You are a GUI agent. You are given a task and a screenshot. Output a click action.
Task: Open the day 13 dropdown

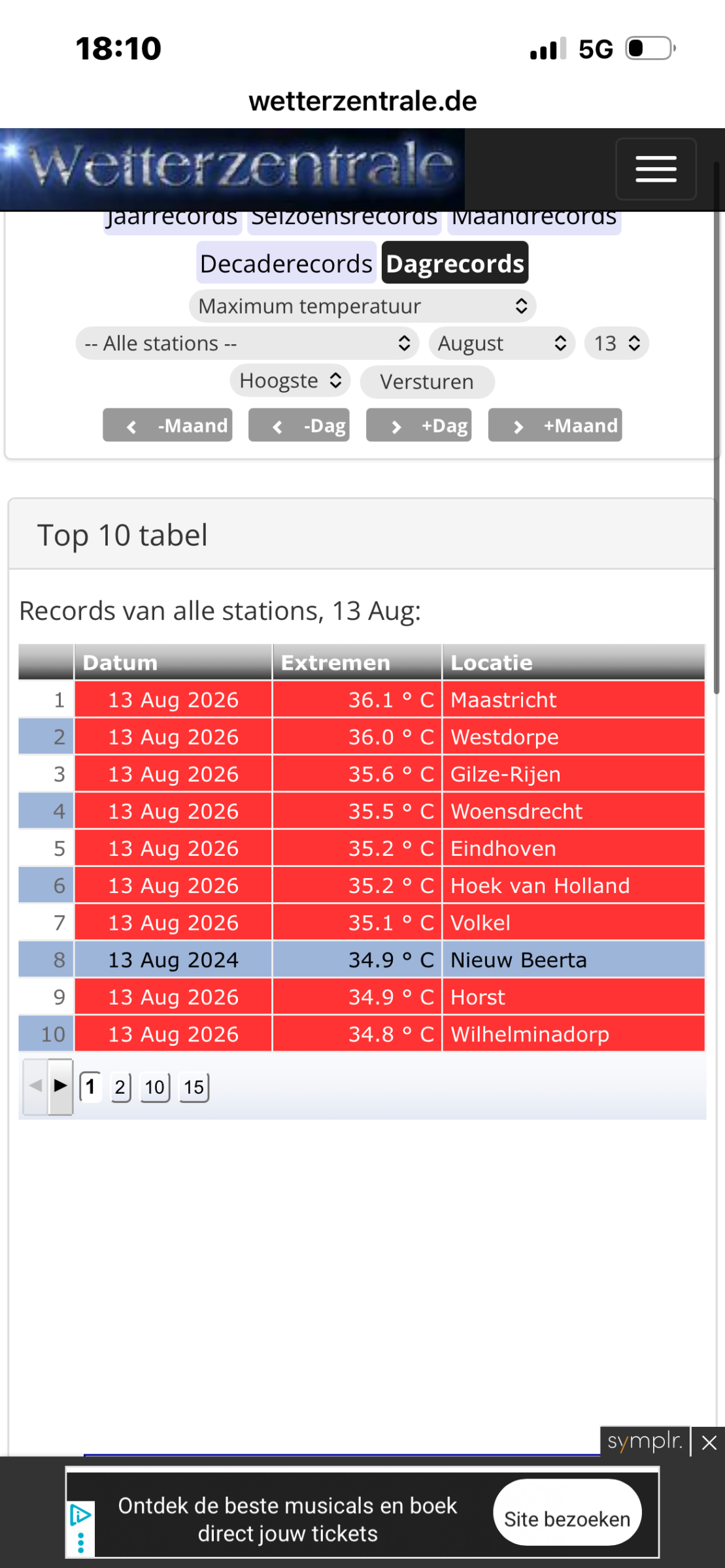pyautogui.click(x=616, y=343)
